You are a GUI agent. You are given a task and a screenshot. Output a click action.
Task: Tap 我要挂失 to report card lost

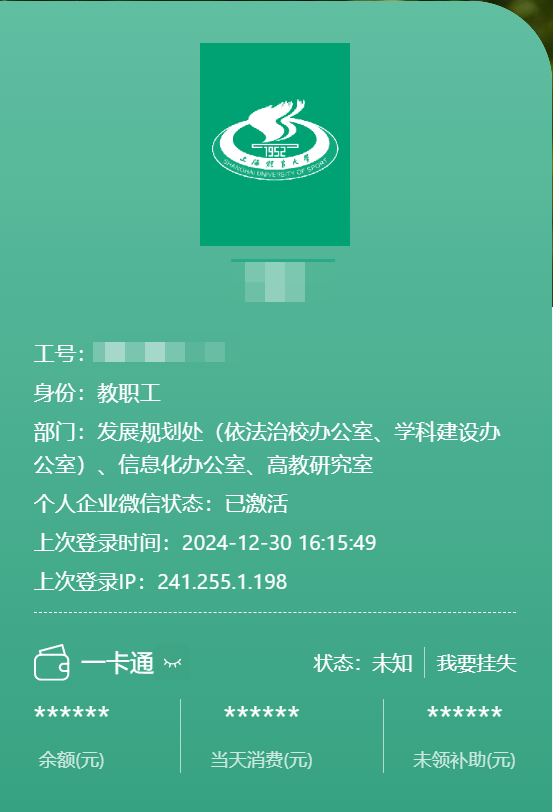pos(476,663)
